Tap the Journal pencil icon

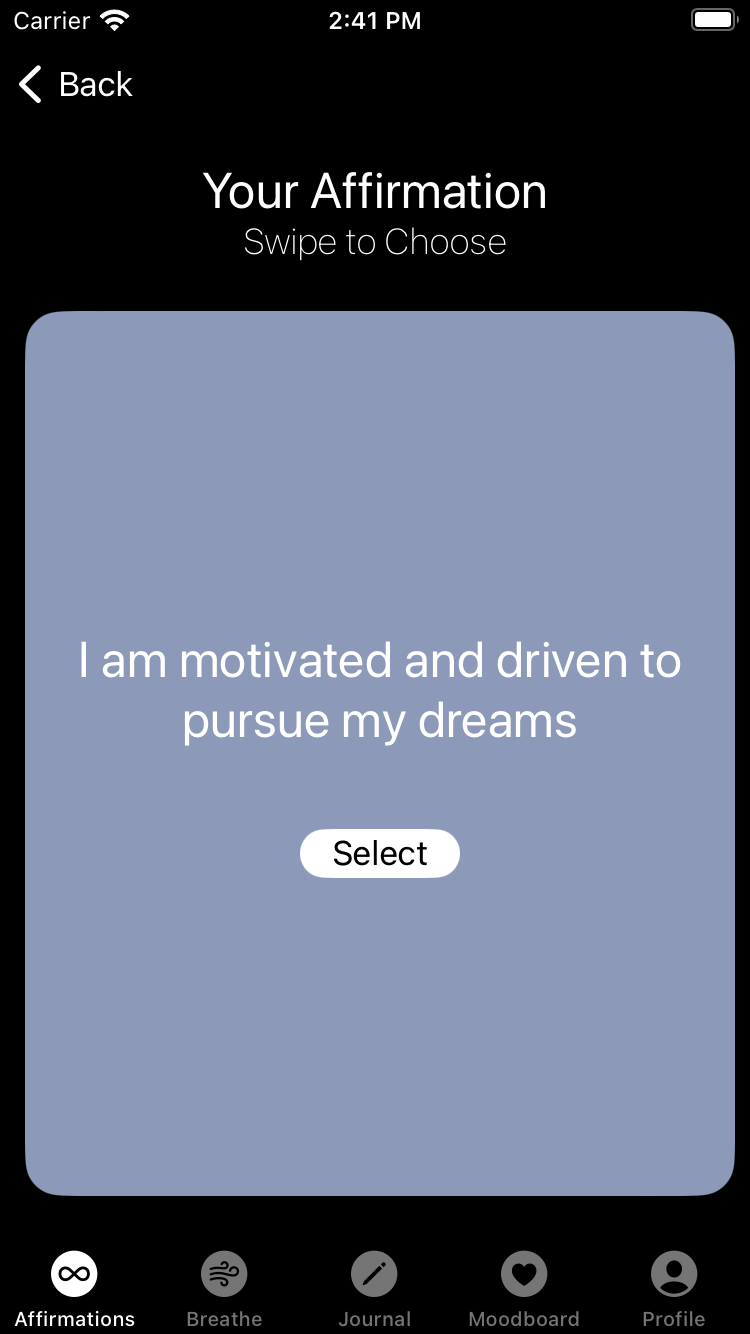pyautogui.click(x=374, y=1273)
